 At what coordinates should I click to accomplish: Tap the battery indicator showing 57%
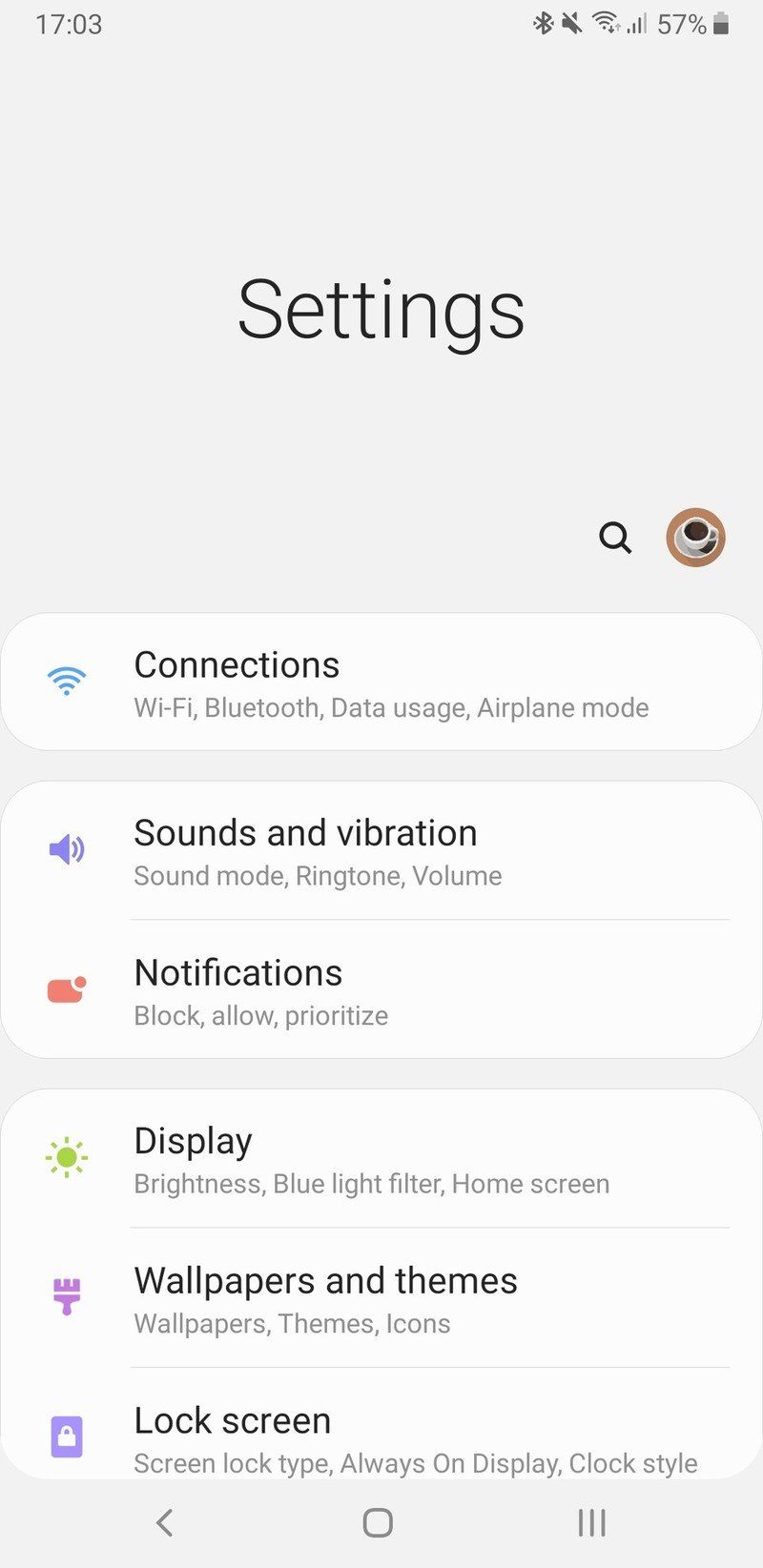(687, 24)
